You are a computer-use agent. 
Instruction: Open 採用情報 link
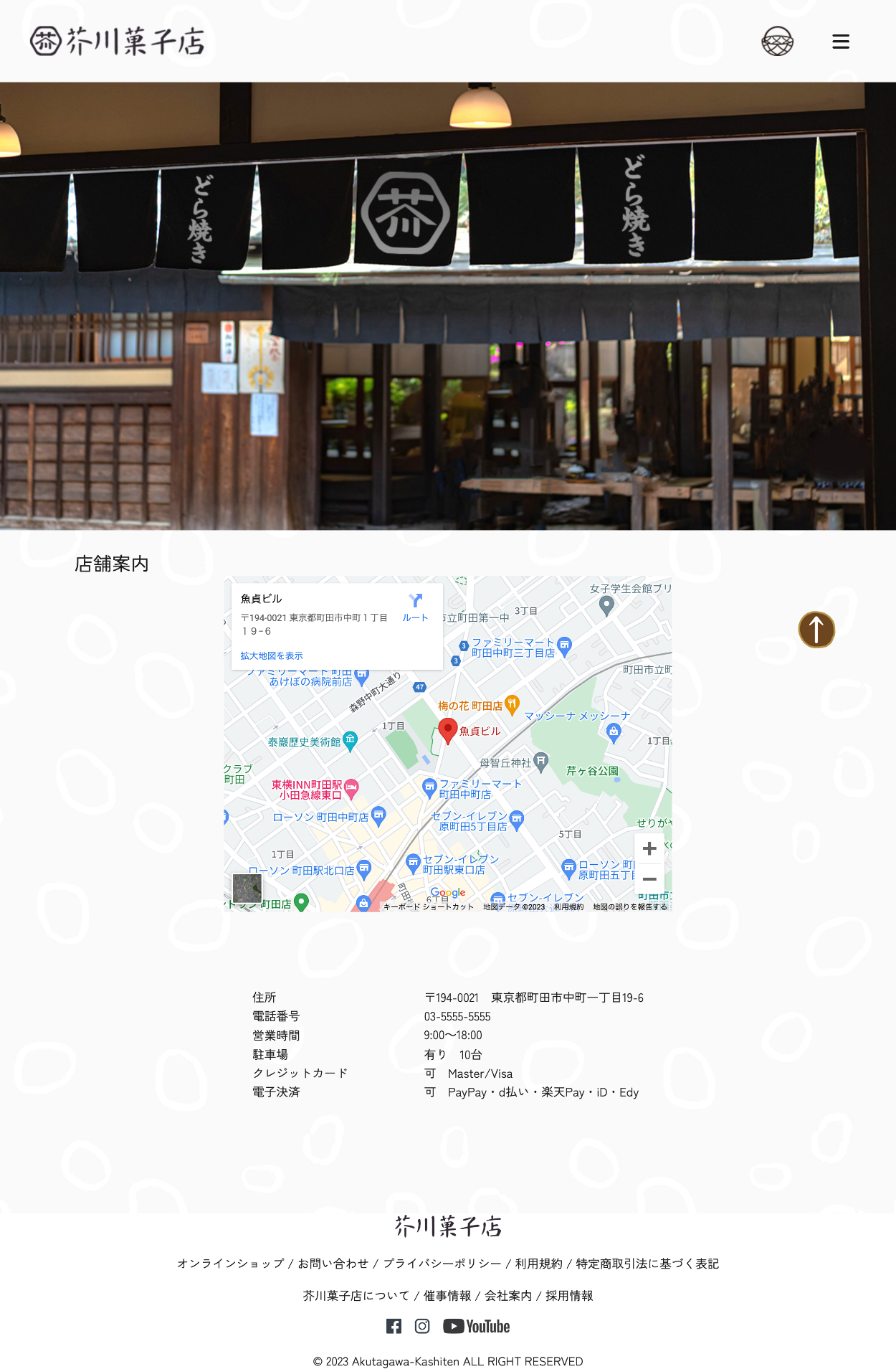(x=569, y=1296)
